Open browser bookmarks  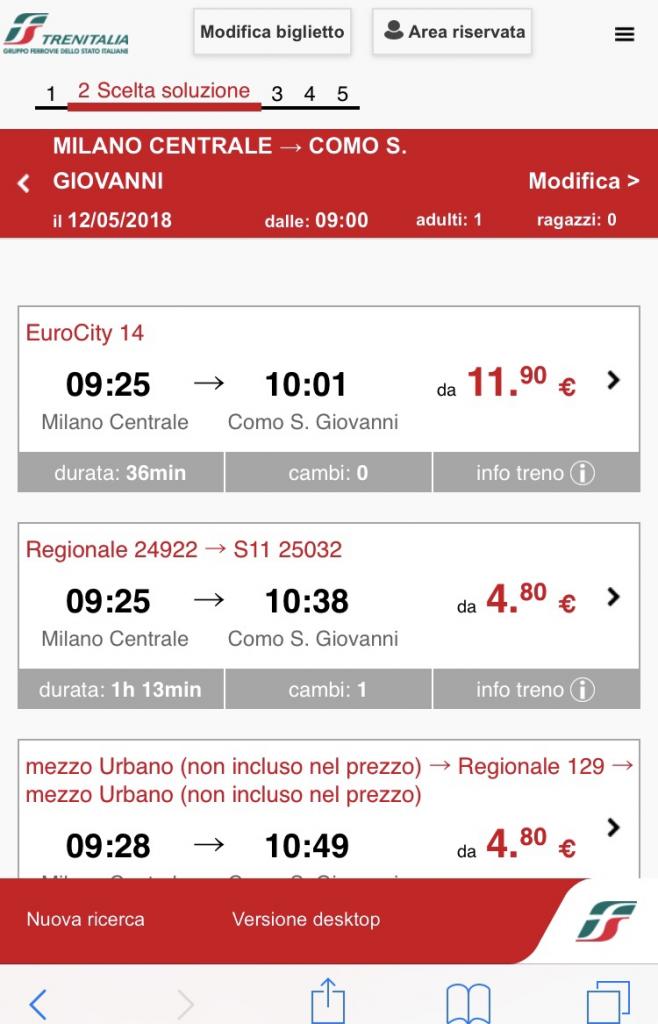click(x=467, y=1001)
